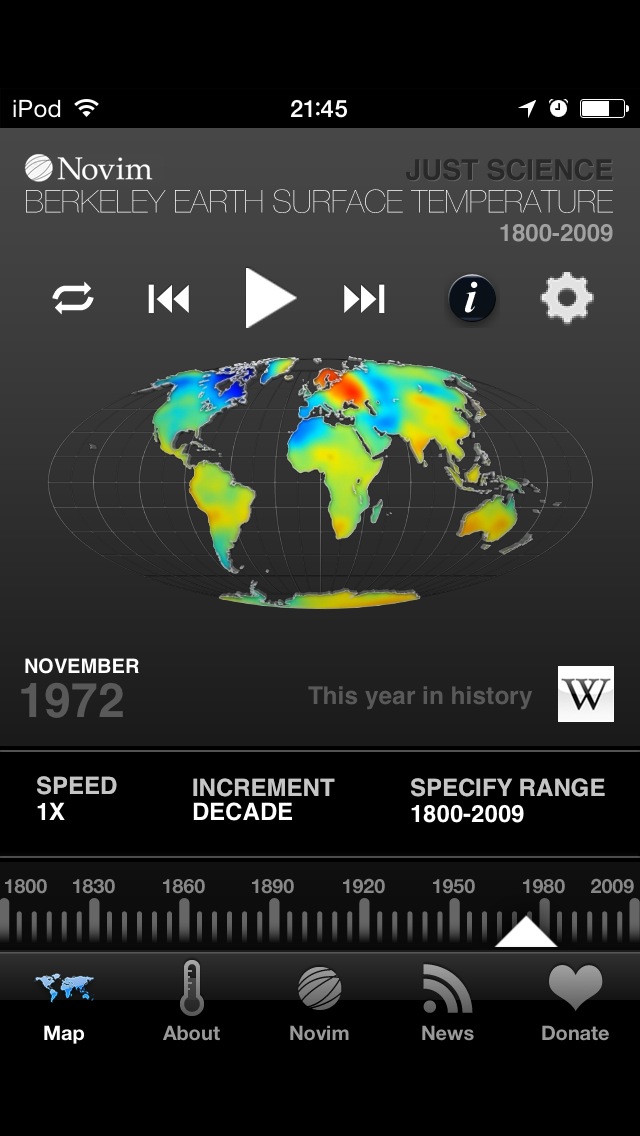The height and width of the screenshot is (1136, 640).
Task: Specify the 1800-2009 year range
Action: (507, 800)
